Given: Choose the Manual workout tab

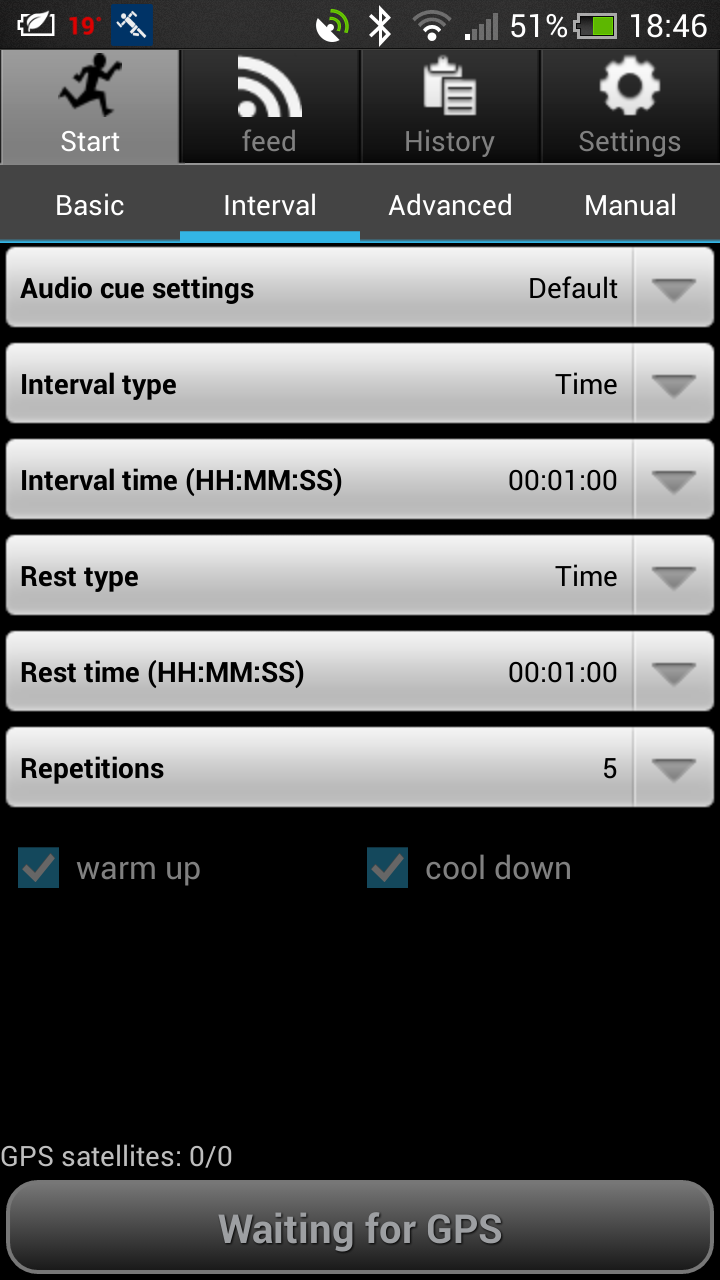Looking at the screenshot, I should pos(630,205).
